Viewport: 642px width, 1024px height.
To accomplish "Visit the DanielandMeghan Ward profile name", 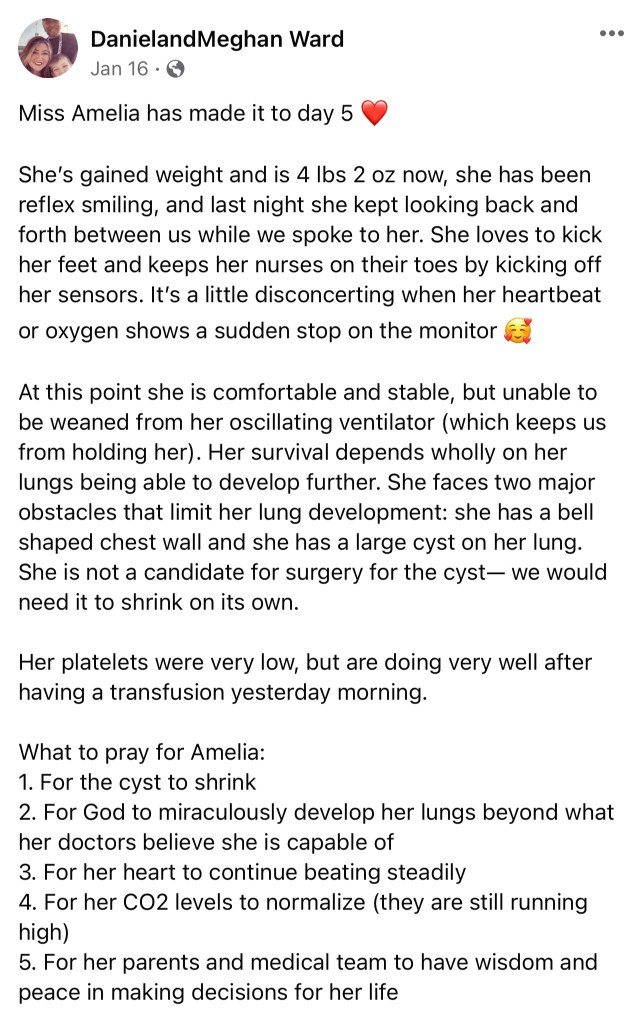I will tap(217, 40).
